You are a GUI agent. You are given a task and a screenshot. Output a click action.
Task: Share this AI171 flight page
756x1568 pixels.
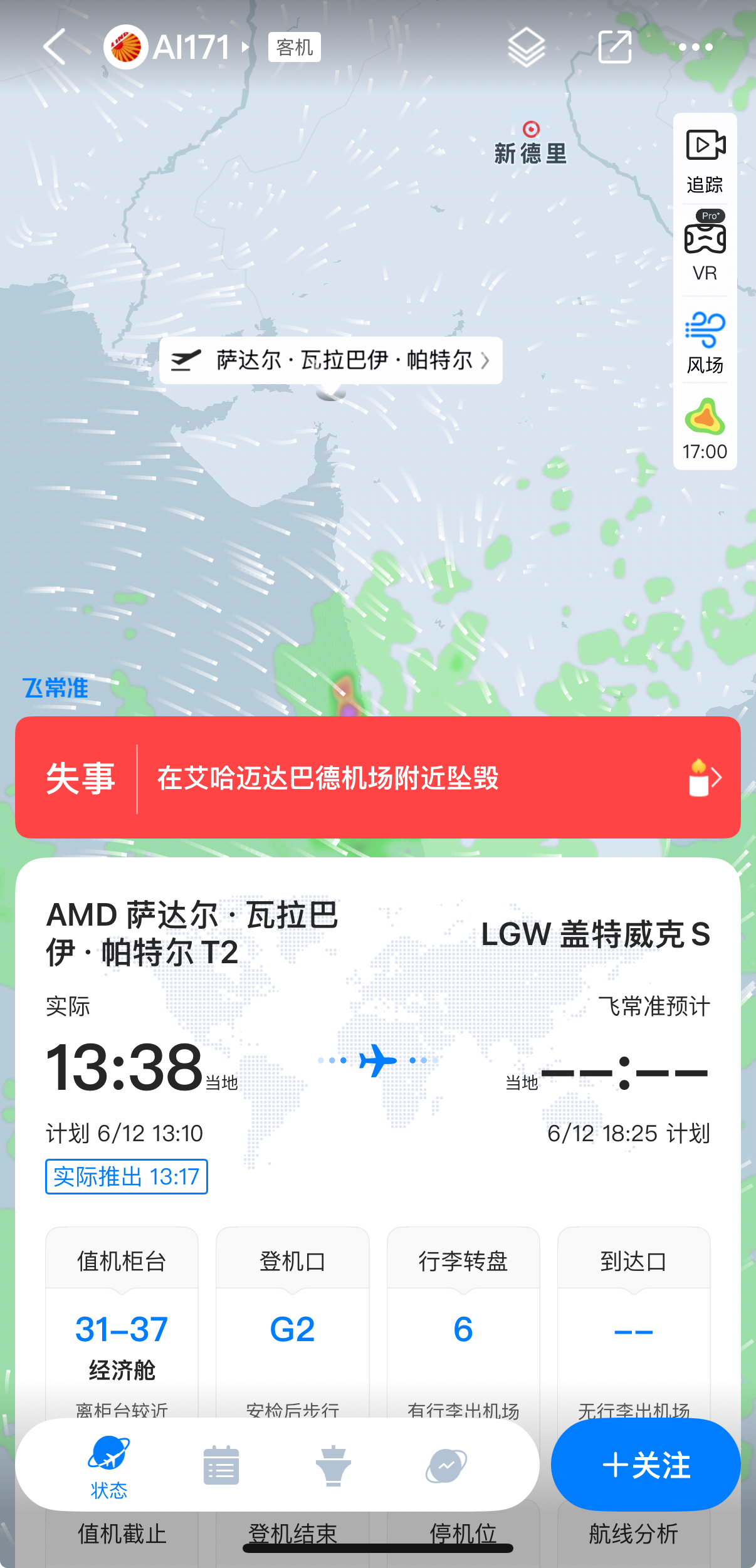pyautogui.click(x=614, y=47)
